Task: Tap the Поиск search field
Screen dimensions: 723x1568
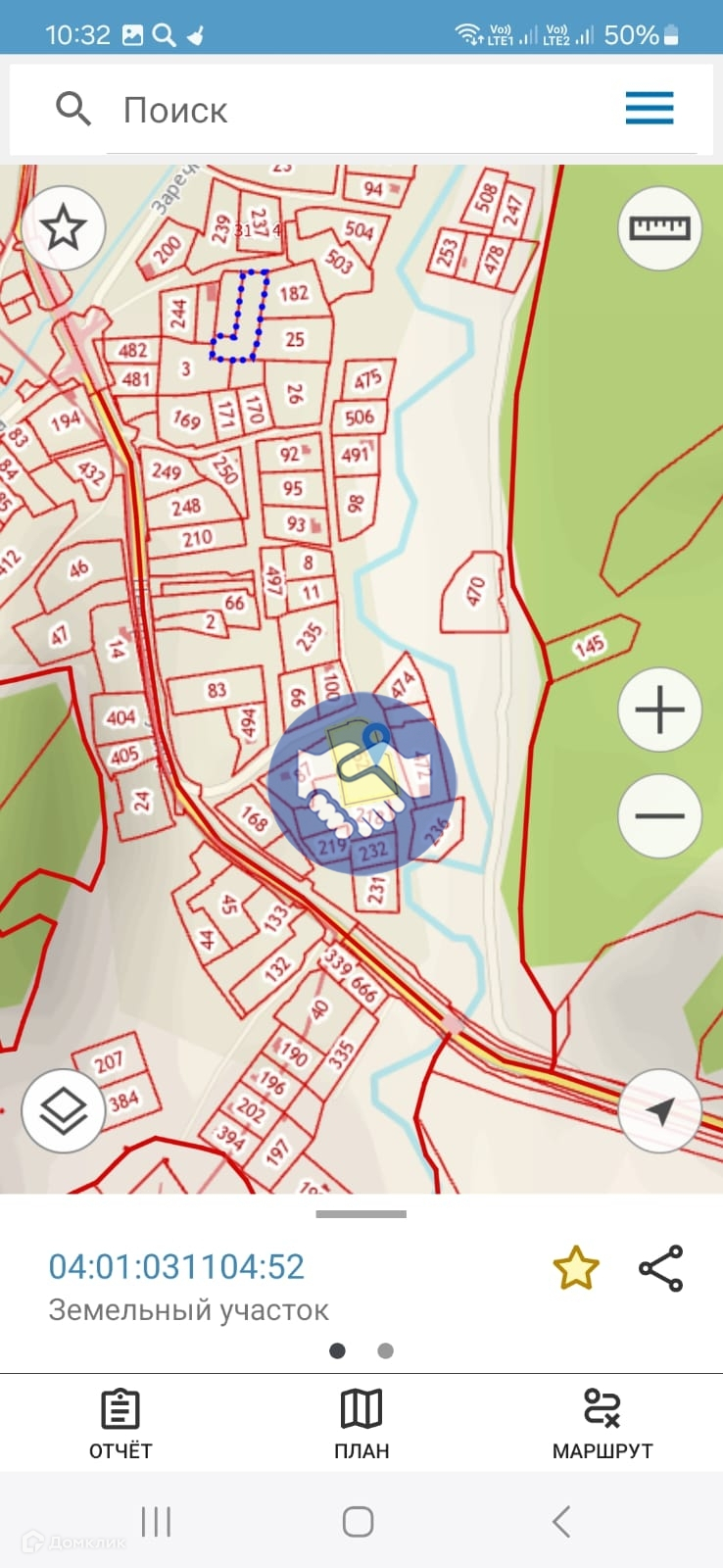Action: coord(372,110)
